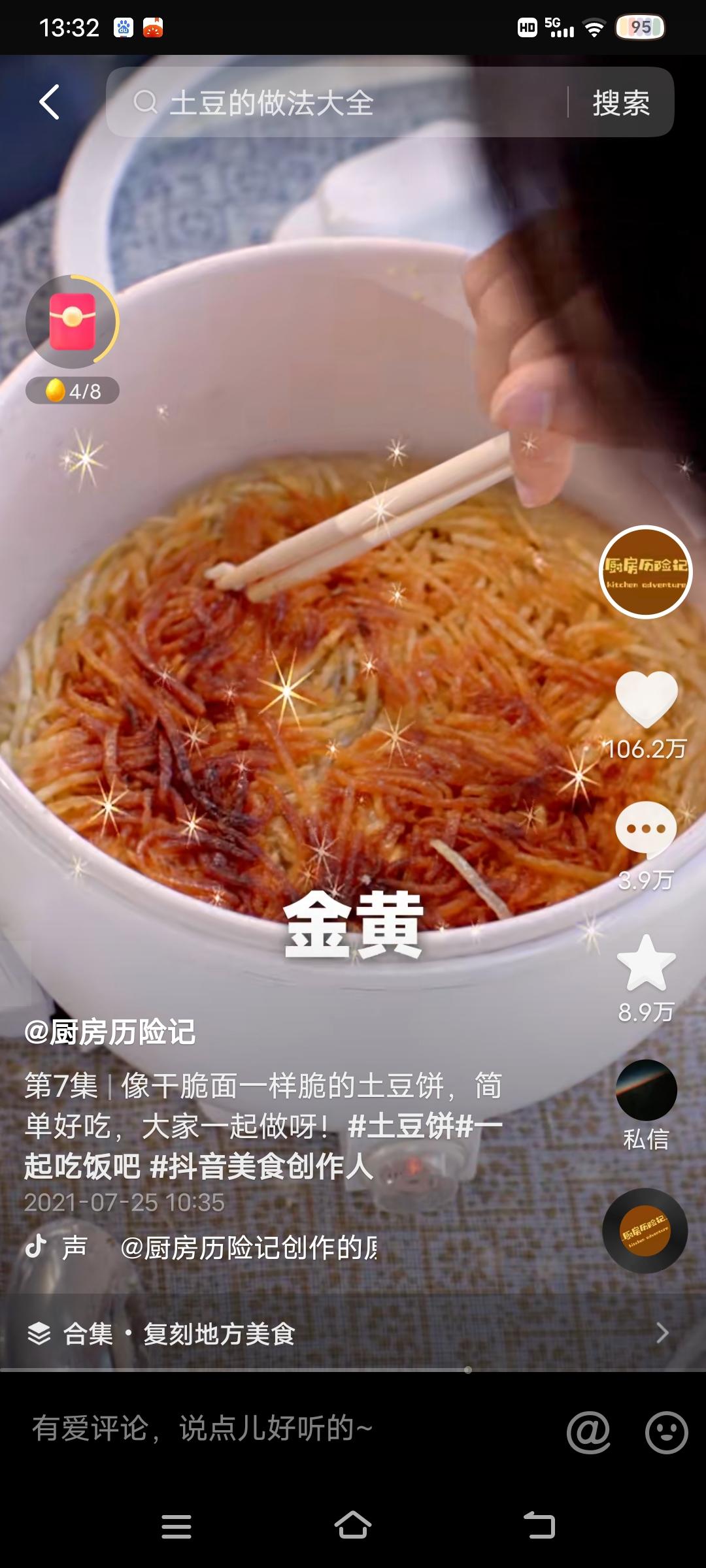
Task: Open the recent apps menu button
Action: [176, 1527]
